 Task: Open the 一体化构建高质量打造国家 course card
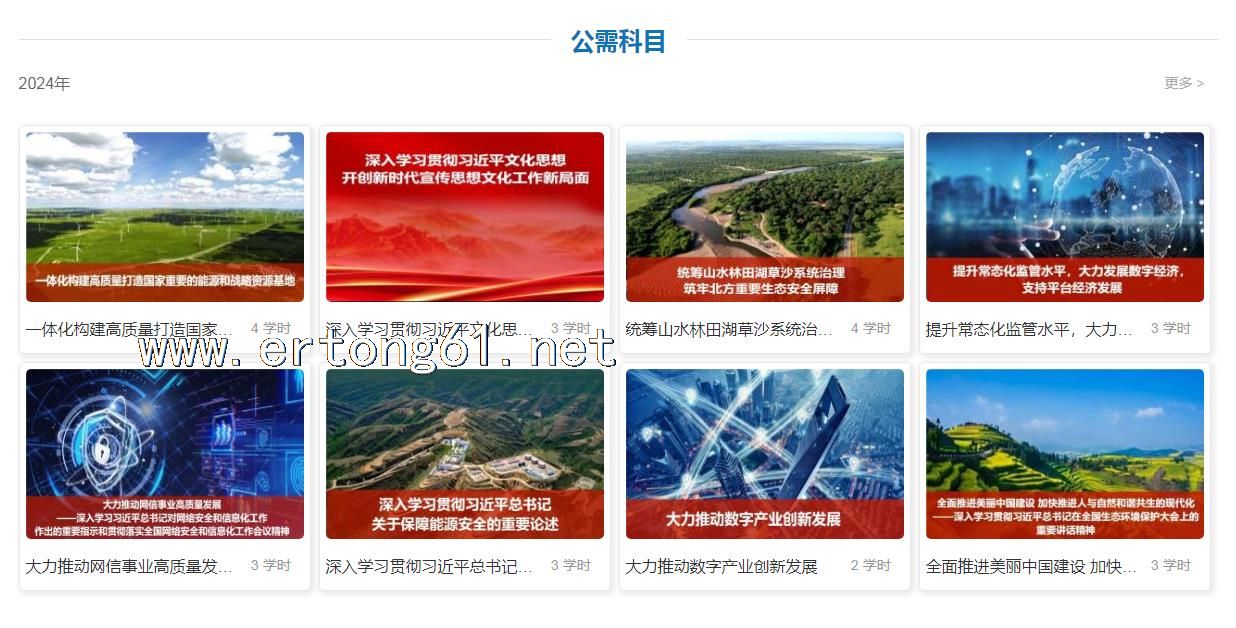tap(165, 217)
